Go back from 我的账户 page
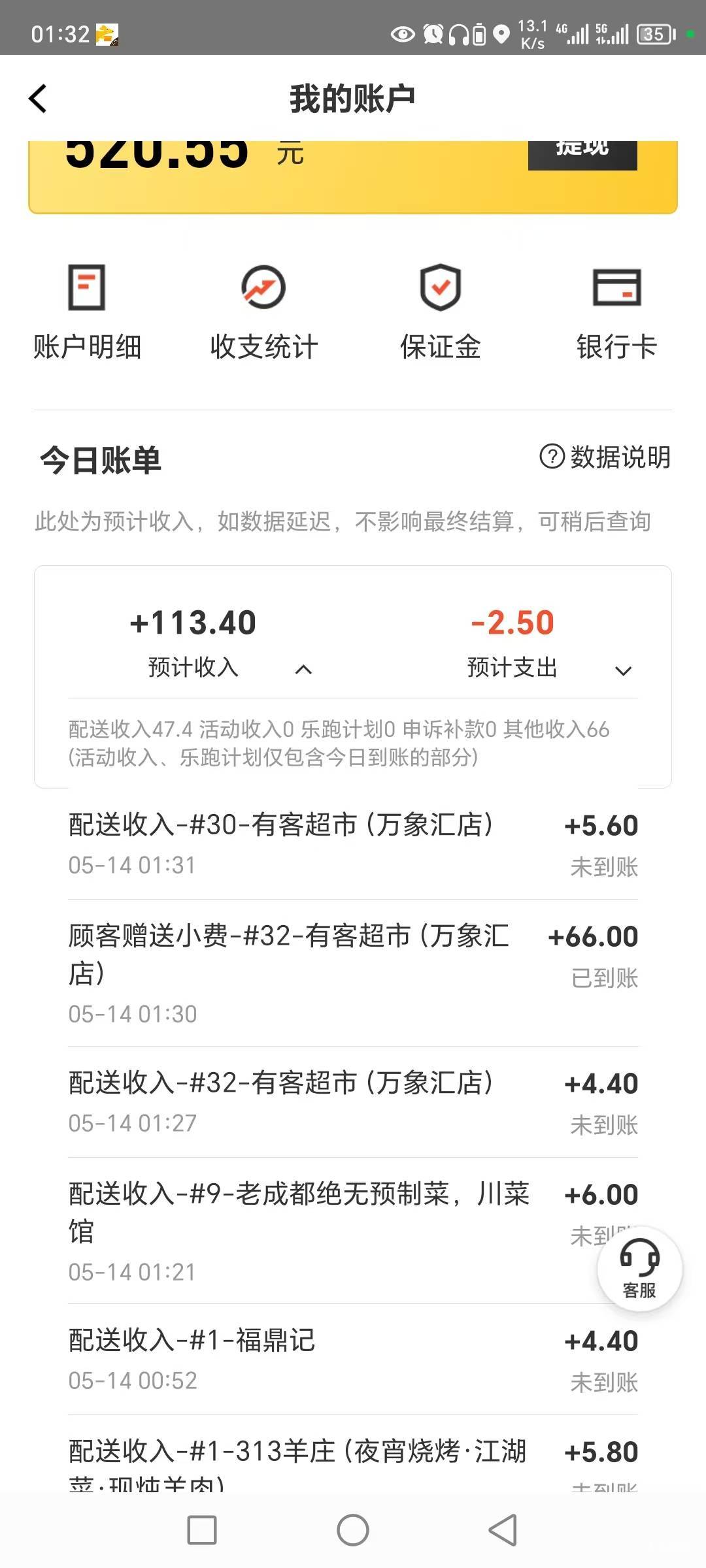Screen dimensions: 706x1568 38,99
